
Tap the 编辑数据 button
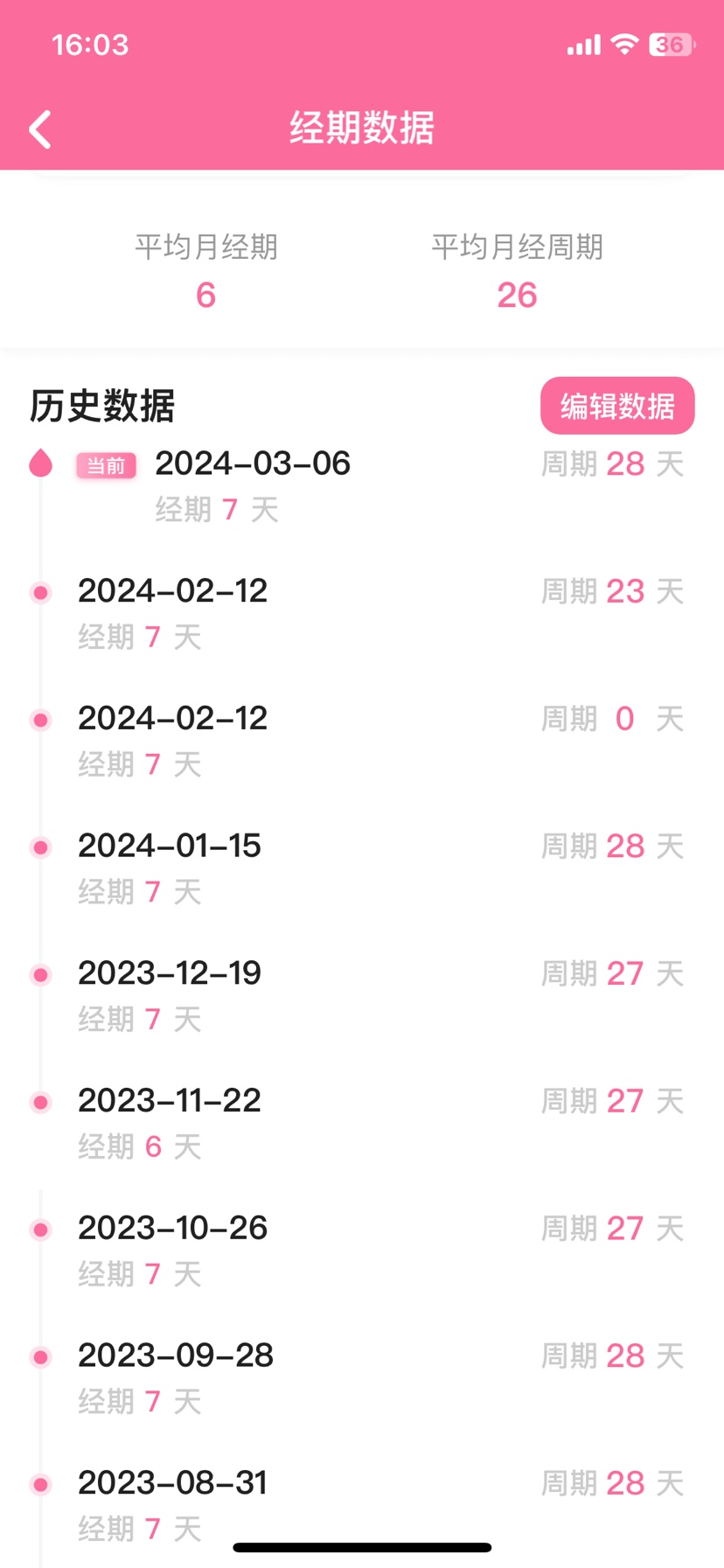click(x=617, y=406)
